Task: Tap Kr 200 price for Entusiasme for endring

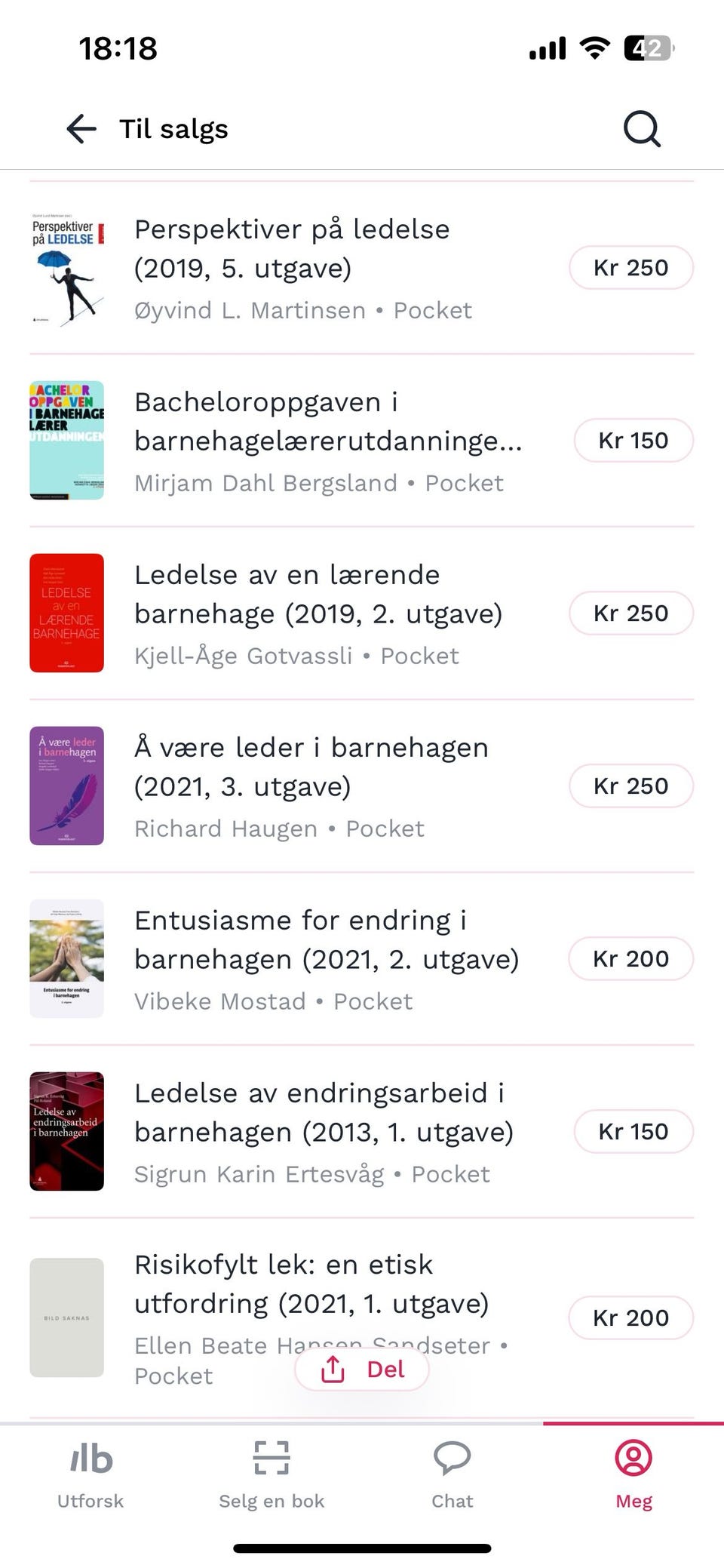Action: [x=630, y=959]
